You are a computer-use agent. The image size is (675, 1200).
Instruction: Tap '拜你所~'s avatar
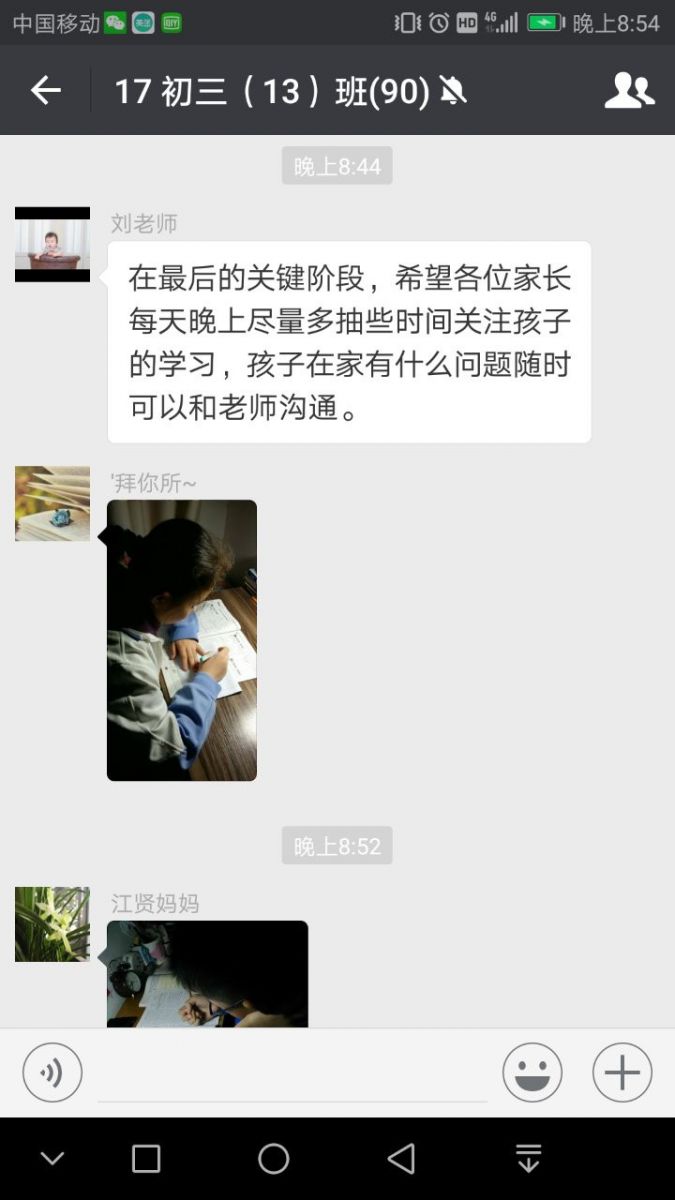coord(52,503)
